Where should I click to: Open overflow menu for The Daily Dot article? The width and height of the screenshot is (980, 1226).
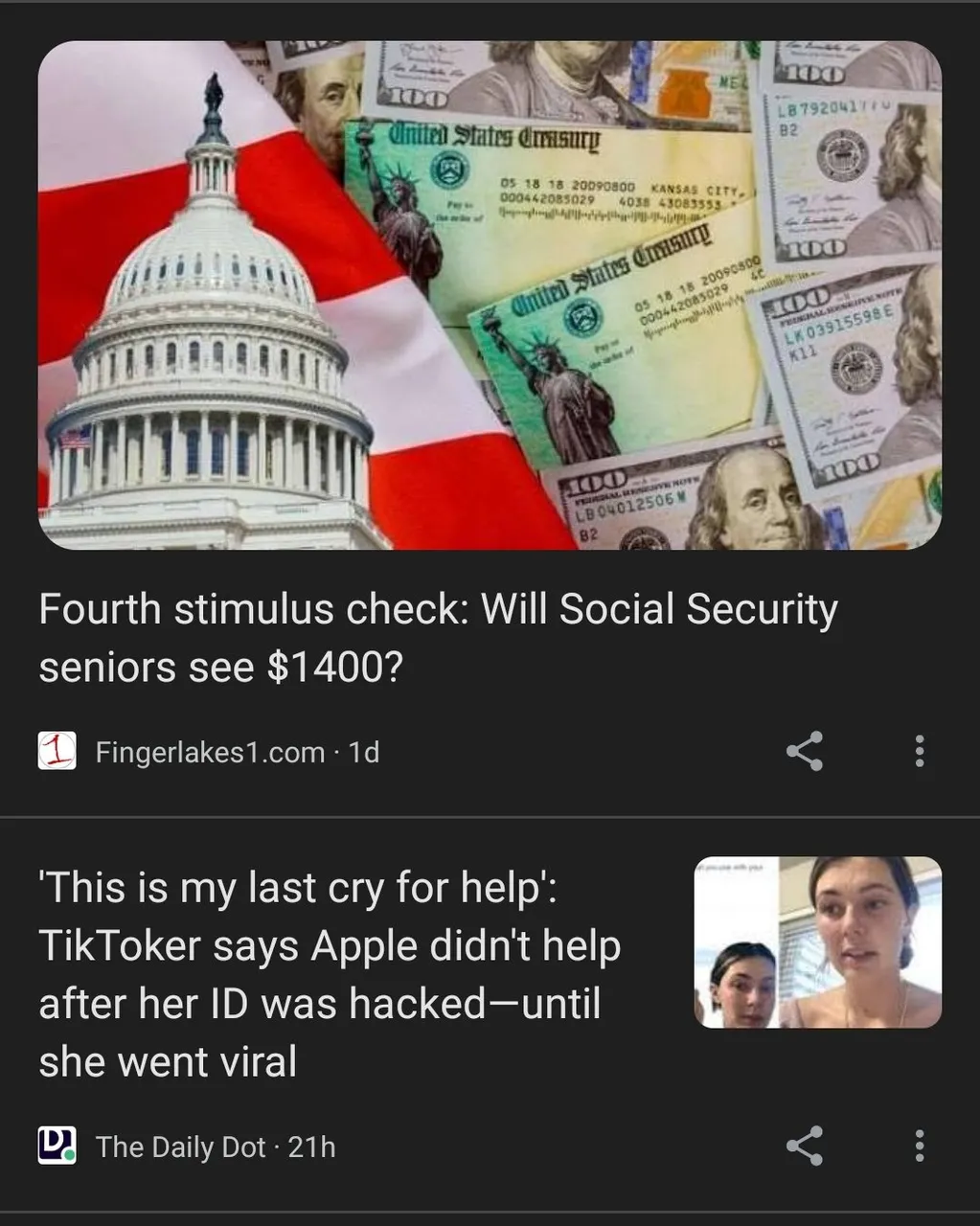click(919, 1146)
